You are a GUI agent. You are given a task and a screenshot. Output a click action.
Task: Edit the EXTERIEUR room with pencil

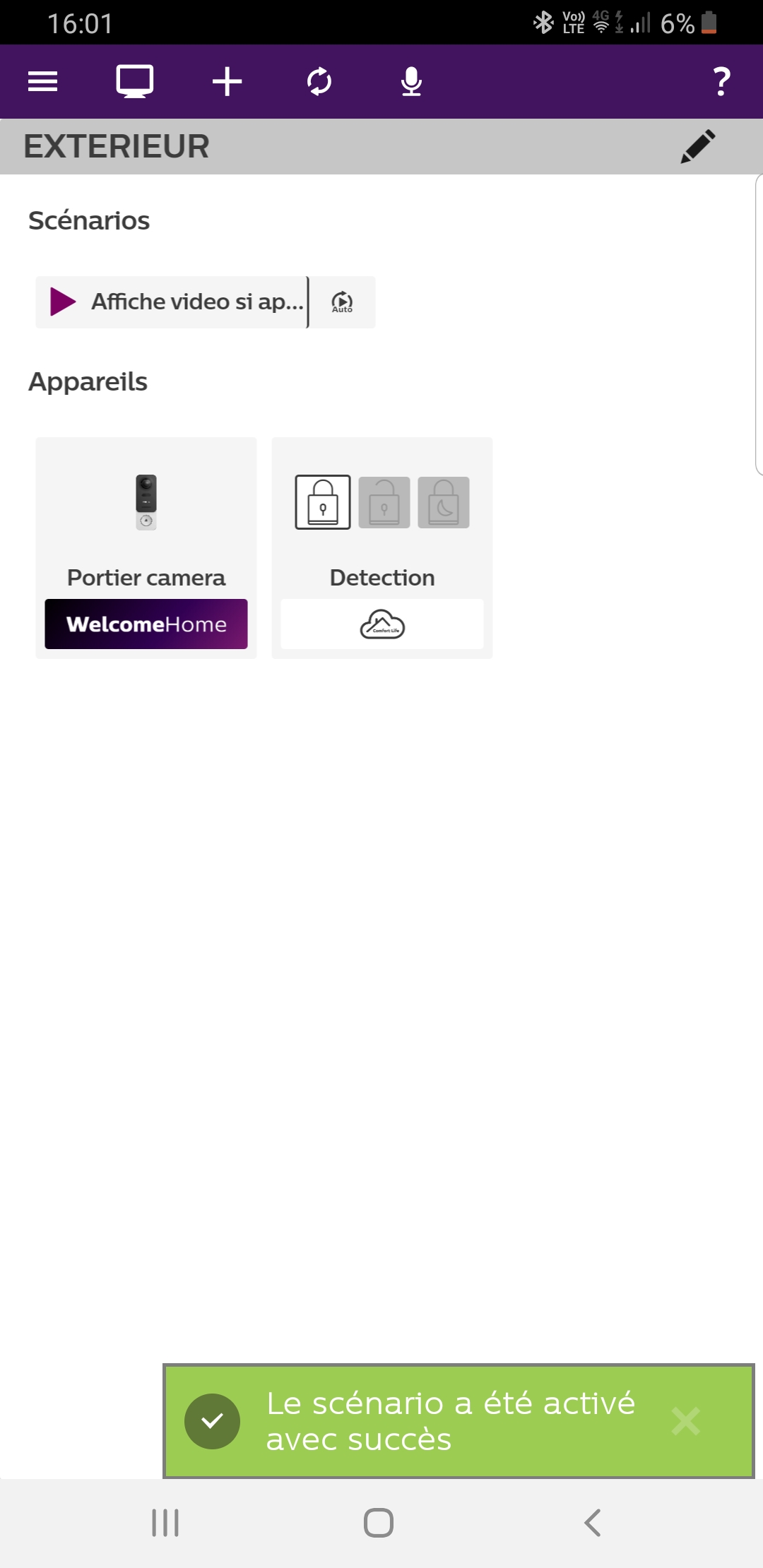(698, 146)
